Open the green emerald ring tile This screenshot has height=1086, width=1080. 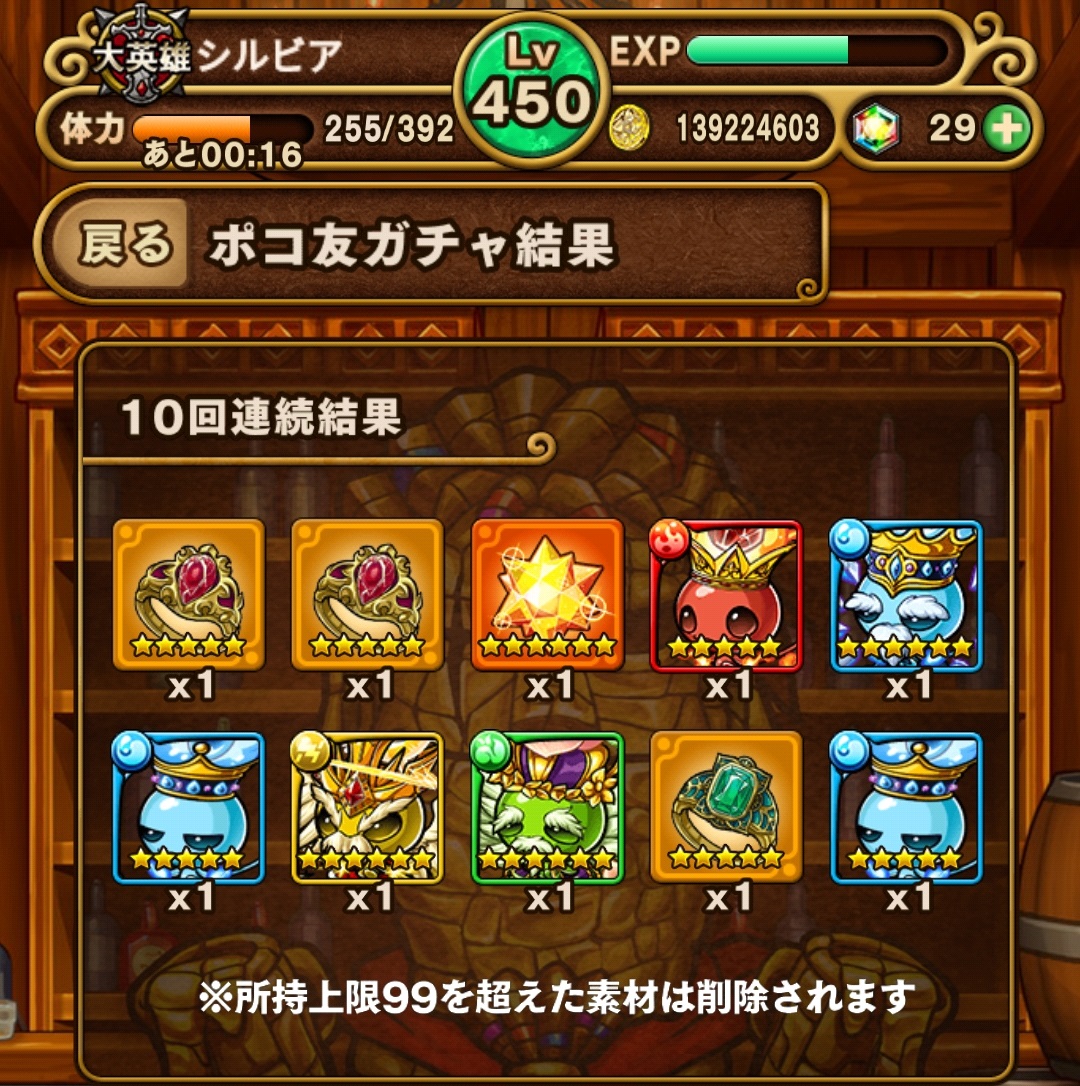click(726, 807)
